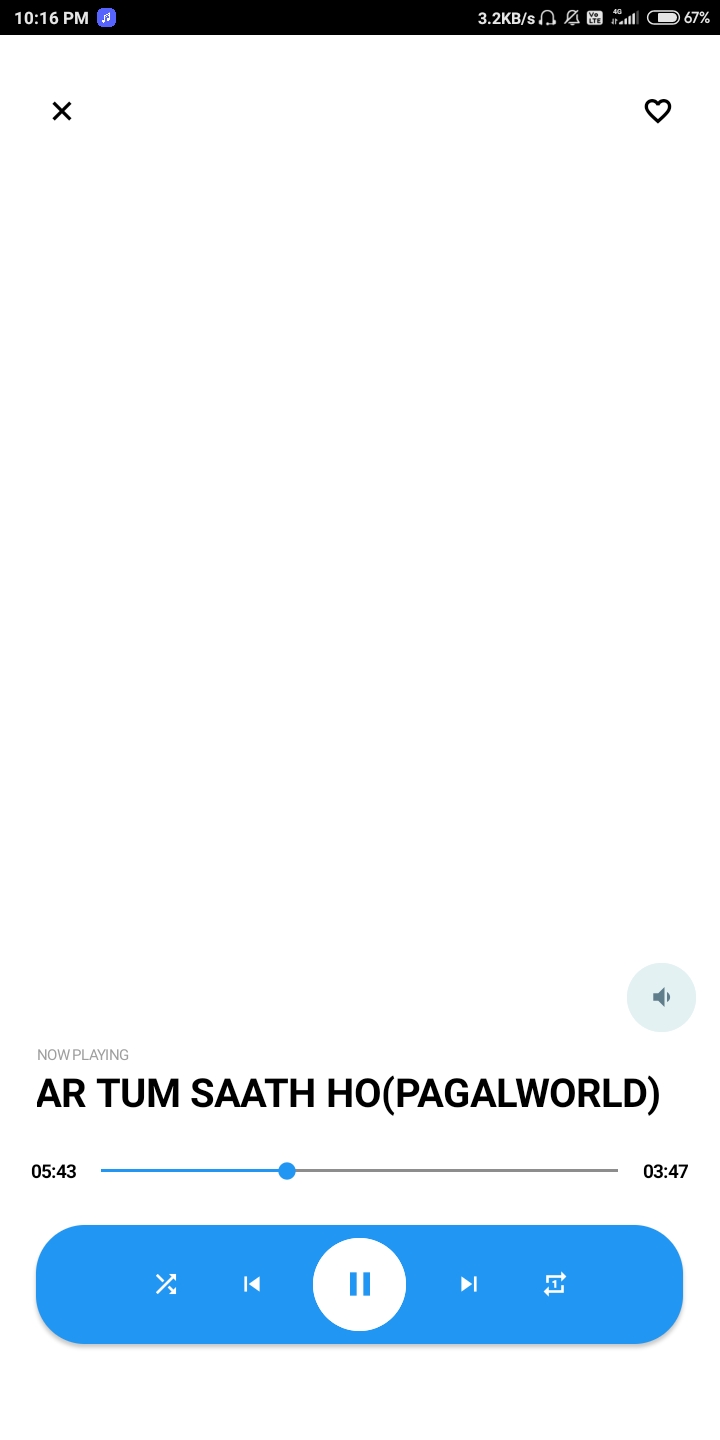
Task: Open the volume speaker button
Action: [661, 997]
